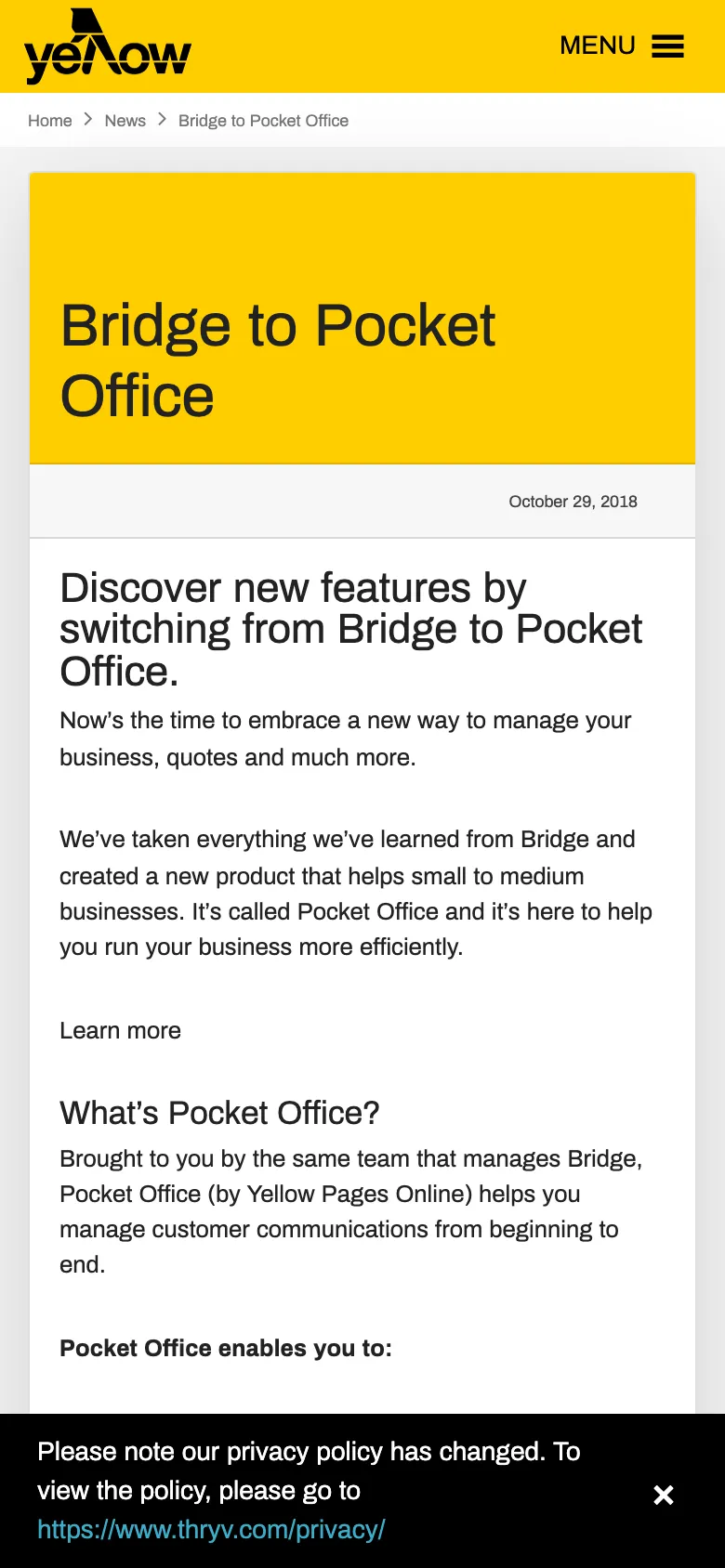Click the thryv.com privacy policy link

tap(212, 1529)
